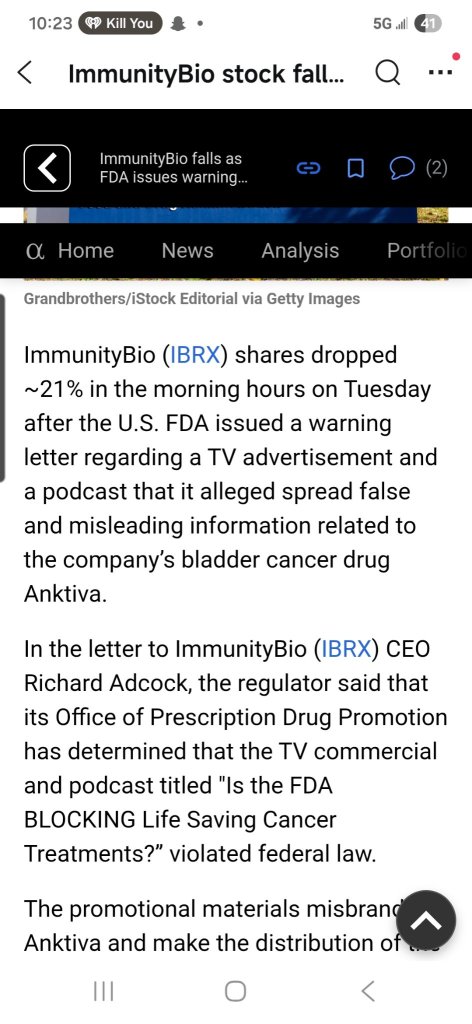The height and width of the screenshot is (1024, 472).
Task: Open the IBRX link before CEO Richard Adcock
Action: click(345, 649)
